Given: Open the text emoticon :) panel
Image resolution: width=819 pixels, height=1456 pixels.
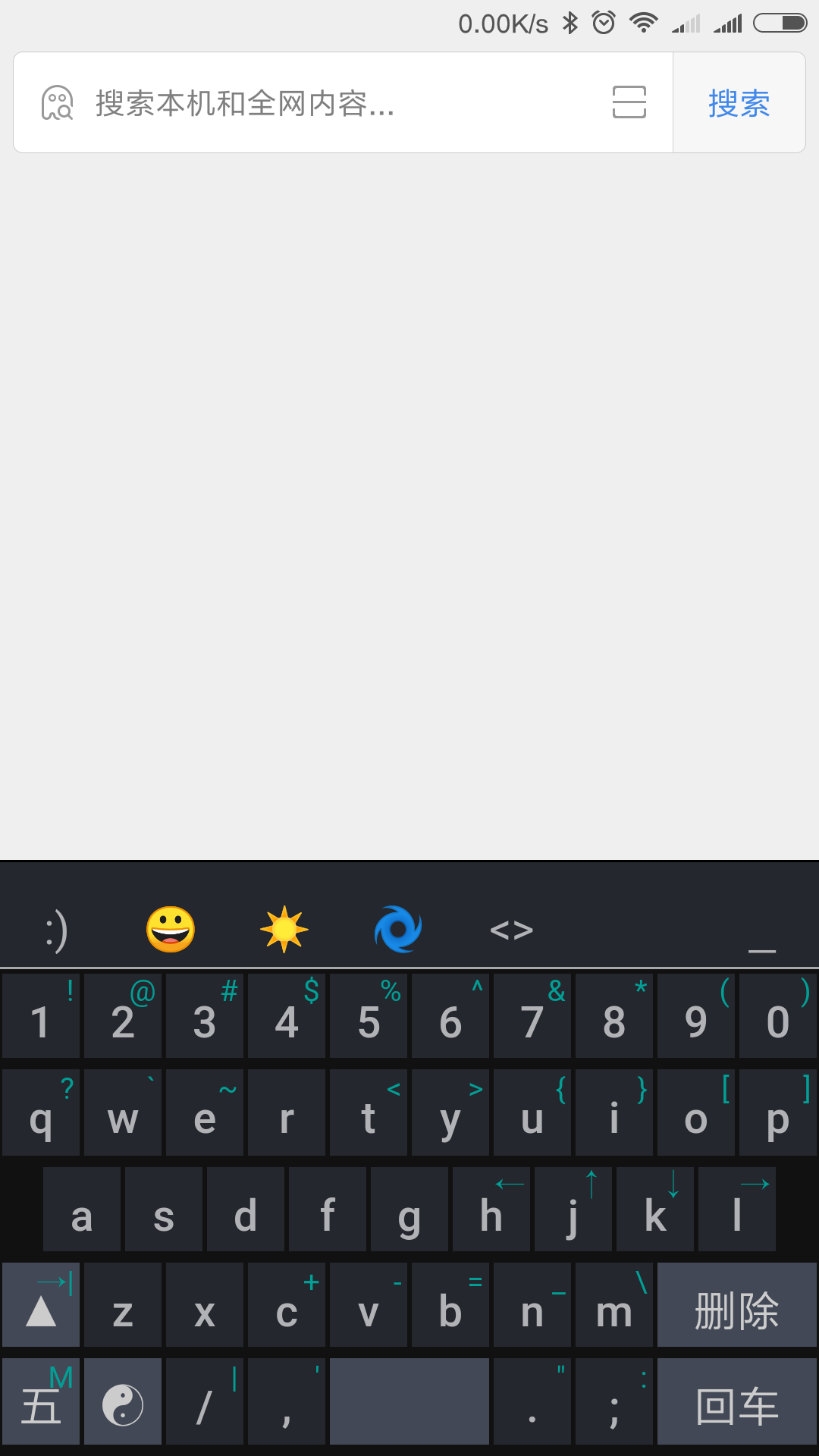Looking at the screenshot, I should [57, 930].
